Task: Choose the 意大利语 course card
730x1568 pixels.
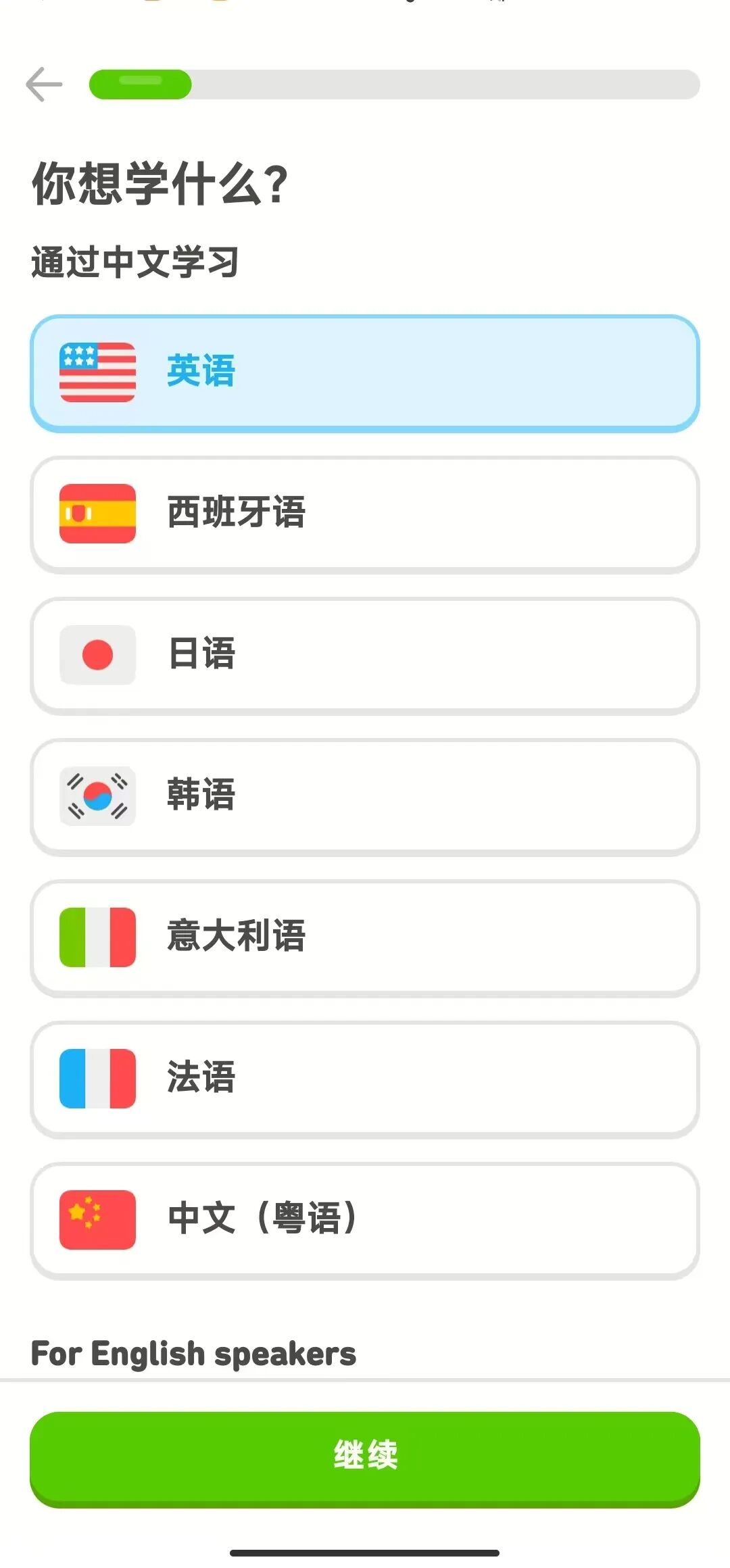Action: point(365,938)
